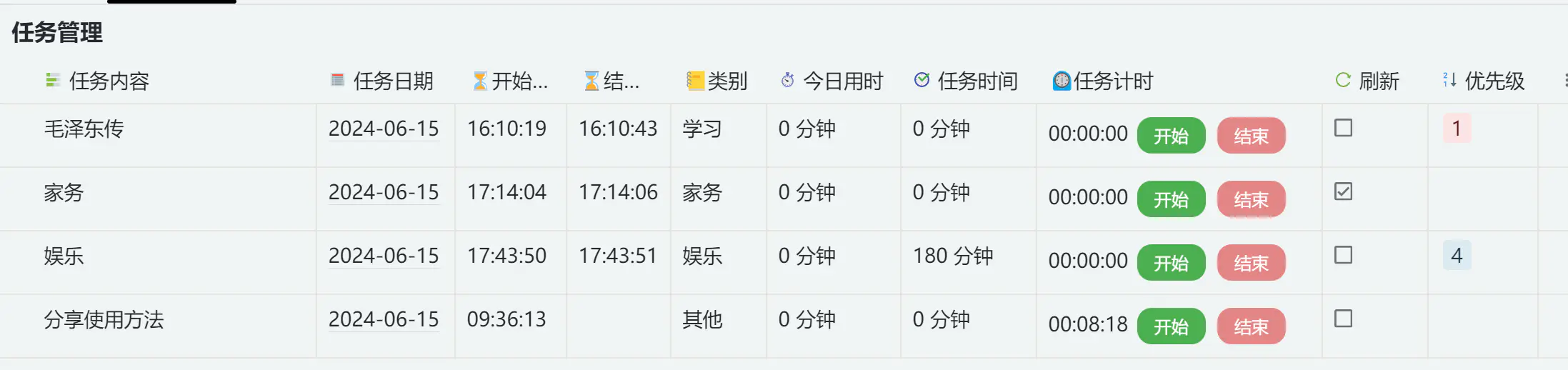
Task: Start the timer for 分享使用方法
Action: point(1171,326)
